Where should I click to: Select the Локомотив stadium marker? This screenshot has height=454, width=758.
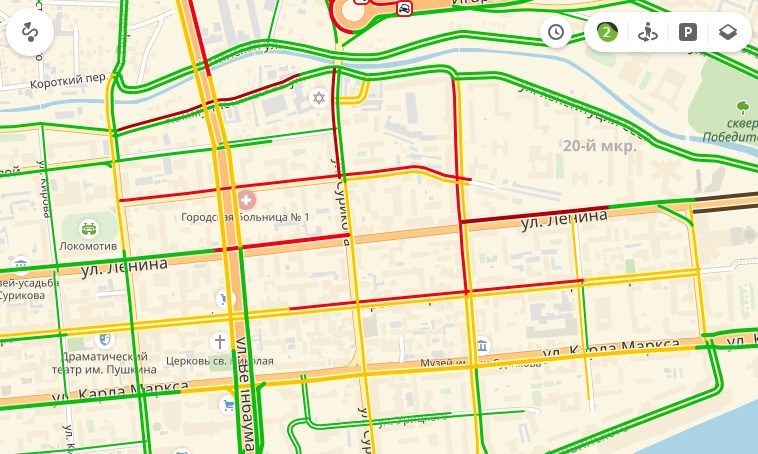(88, 228)
